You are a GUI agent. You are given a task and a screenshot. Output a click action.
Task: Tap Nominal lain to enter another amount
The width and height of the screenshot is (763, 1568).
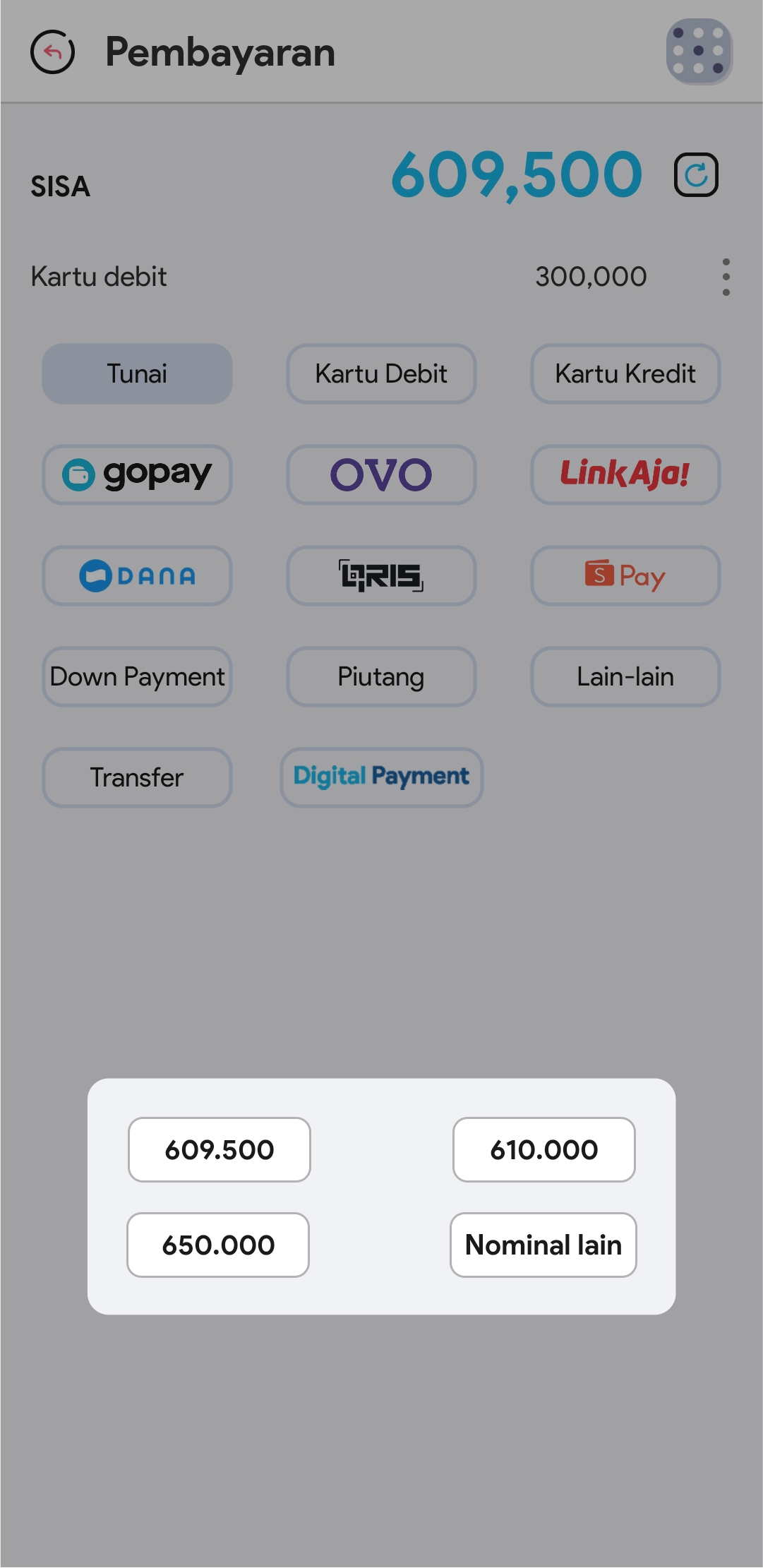click(543, 1245)
